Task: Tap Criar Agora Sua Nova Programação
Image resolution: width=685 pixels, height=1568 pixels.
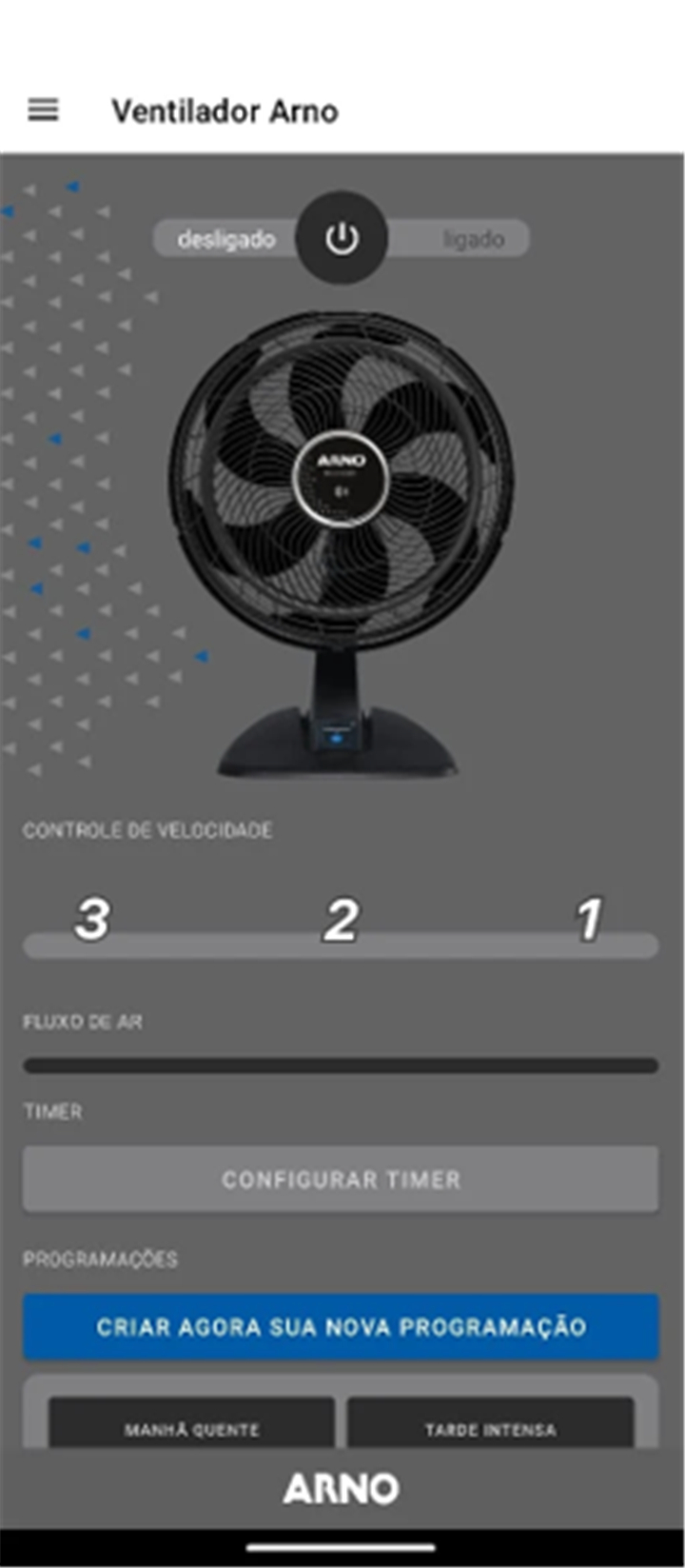Action: pos(341,1326)
